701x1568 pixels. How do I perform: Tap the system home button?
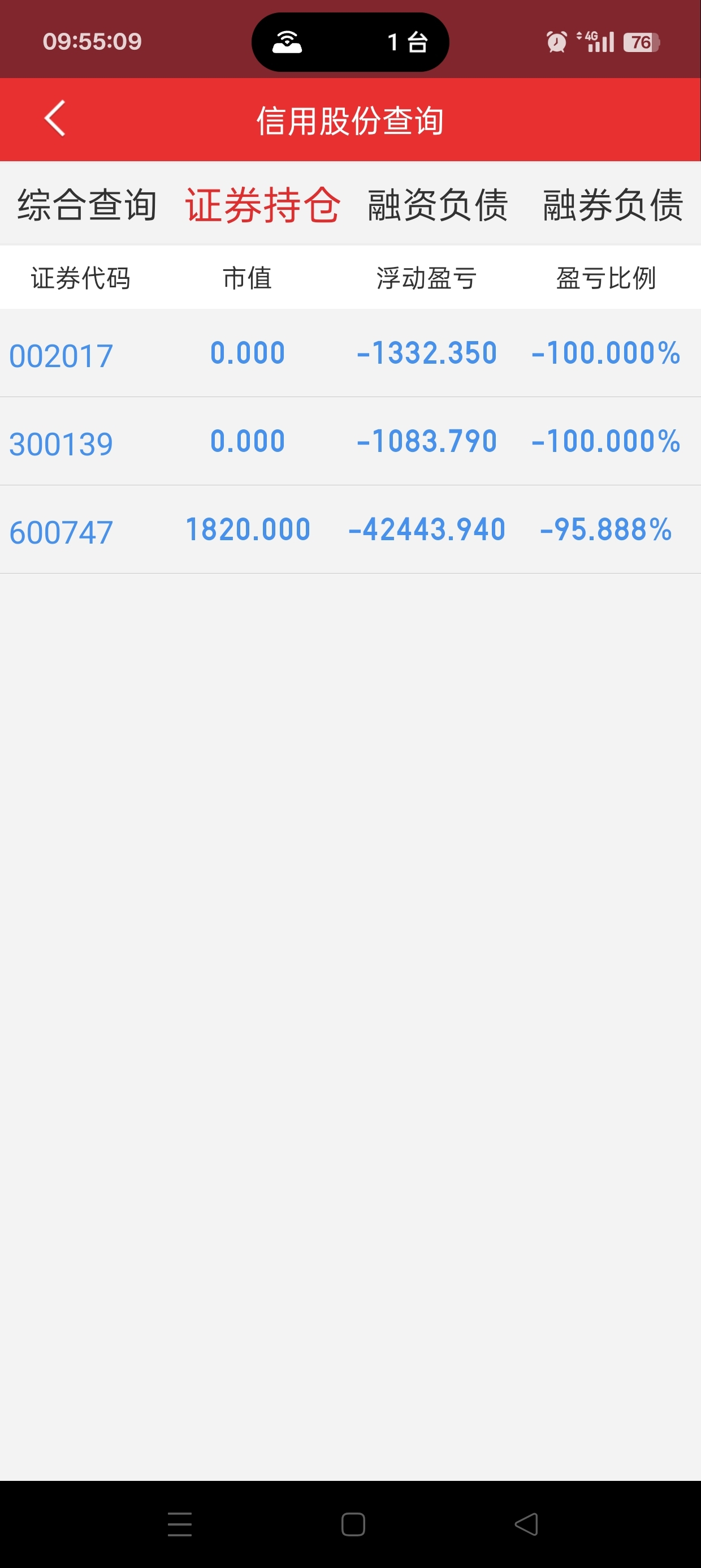353,1524
